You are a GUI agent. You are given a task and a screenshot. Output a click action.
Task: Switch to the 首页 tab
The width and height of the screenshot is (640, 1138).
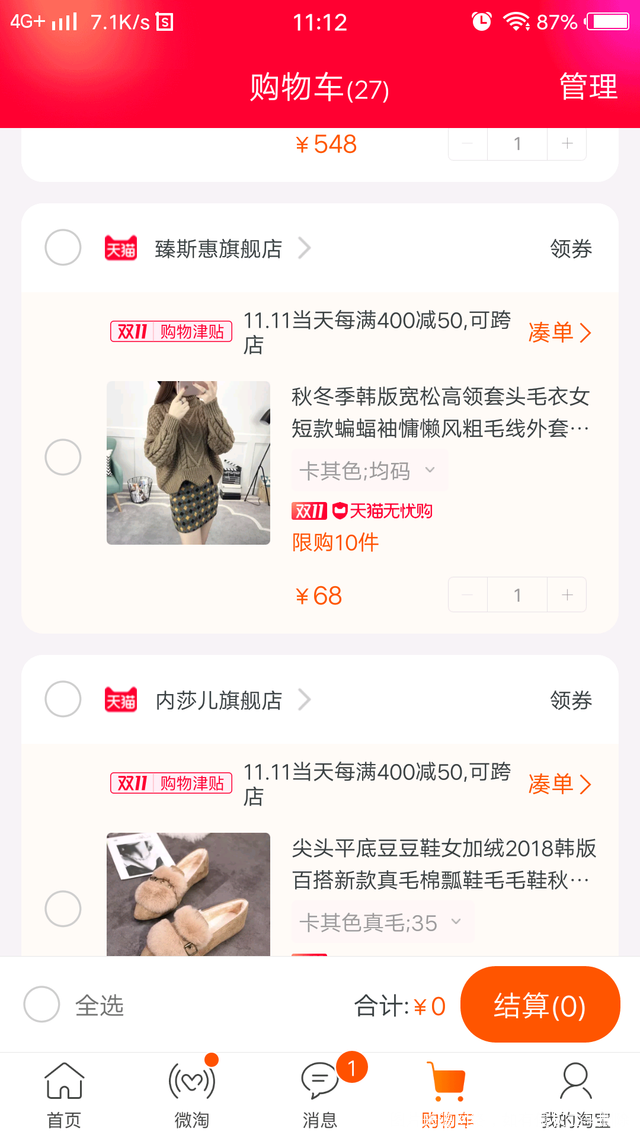[x=64, y=1095]
